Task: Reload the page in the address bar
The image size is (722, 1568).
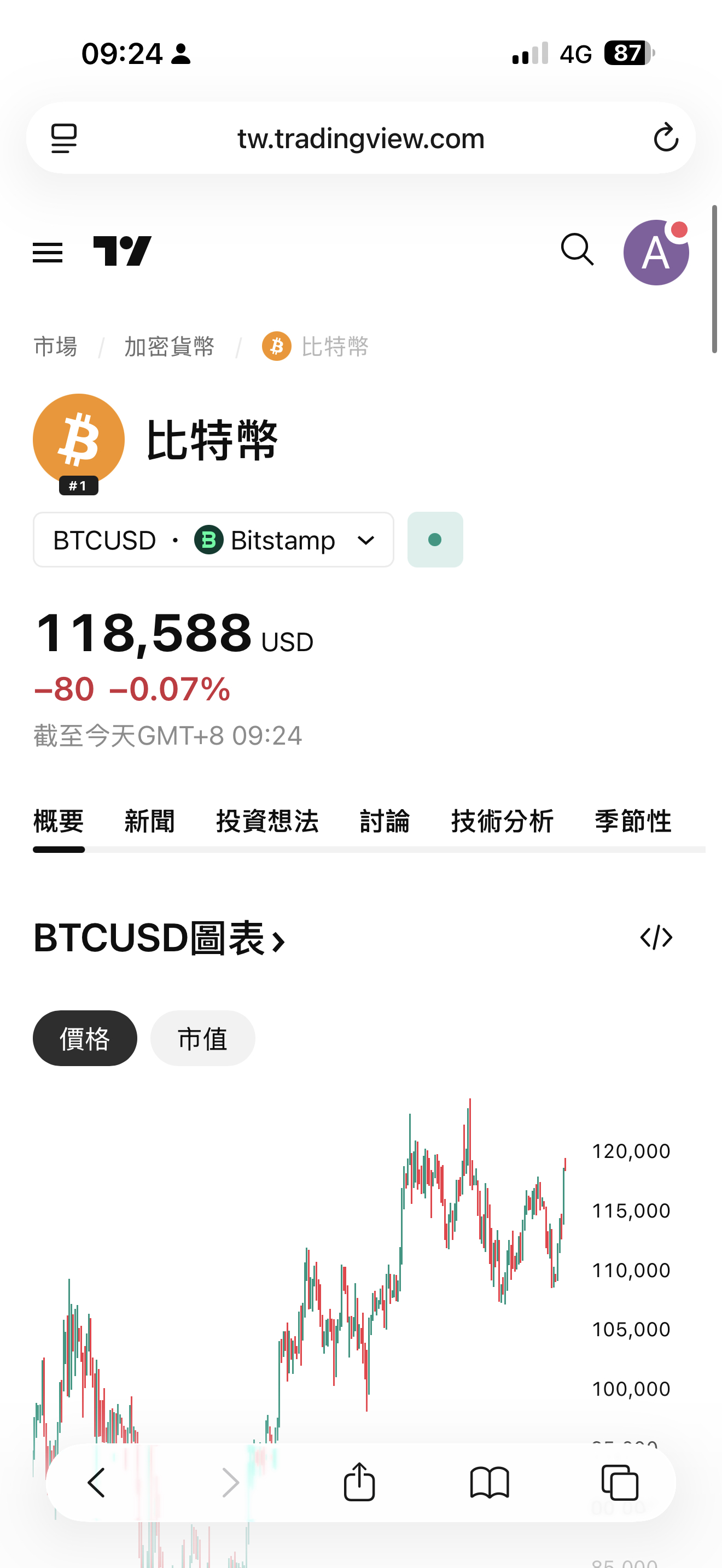Action: coord(665,138)
